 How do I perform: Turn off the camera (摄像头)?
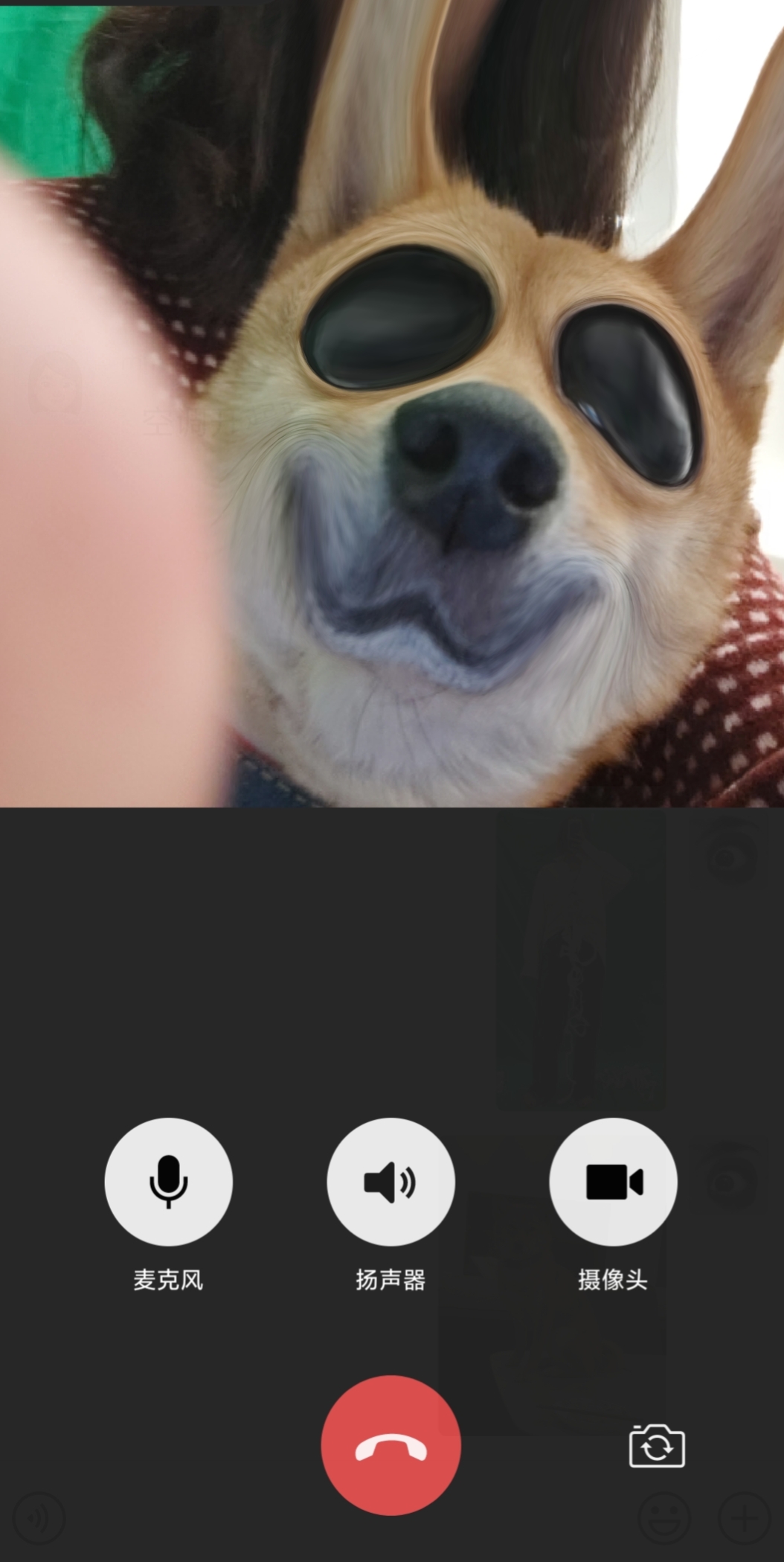pos(613,1181)
